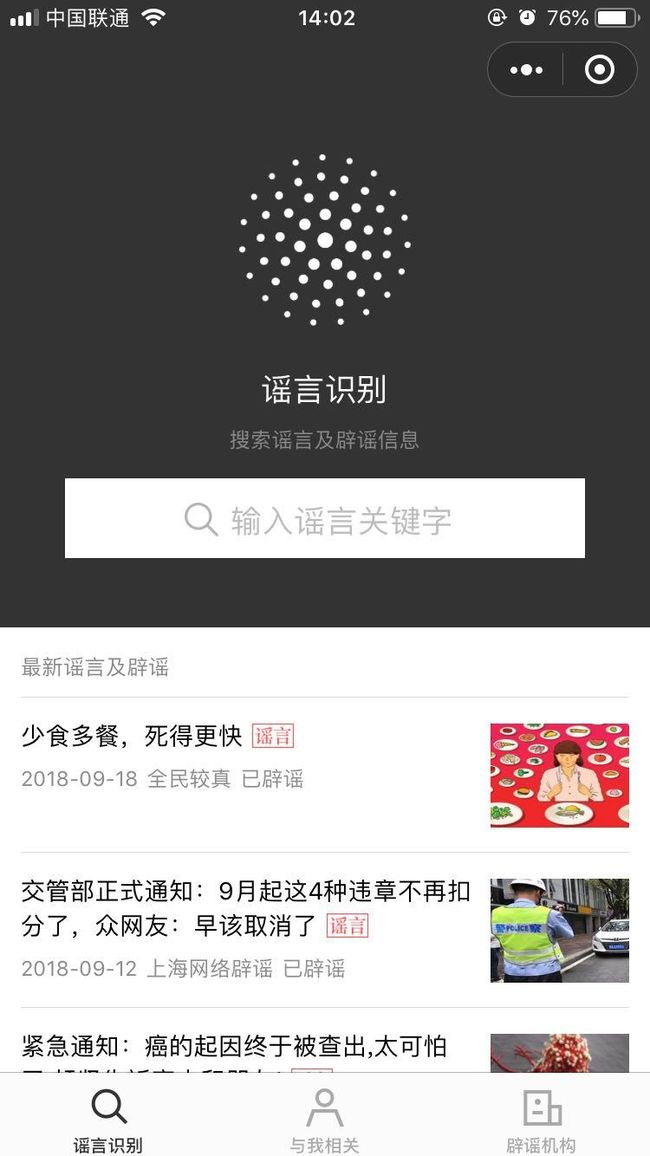Viewport: 650px width, 1156px height.
Task: Switch to the 辟谣机构 tab
Action: click(x=541, y=1118)
